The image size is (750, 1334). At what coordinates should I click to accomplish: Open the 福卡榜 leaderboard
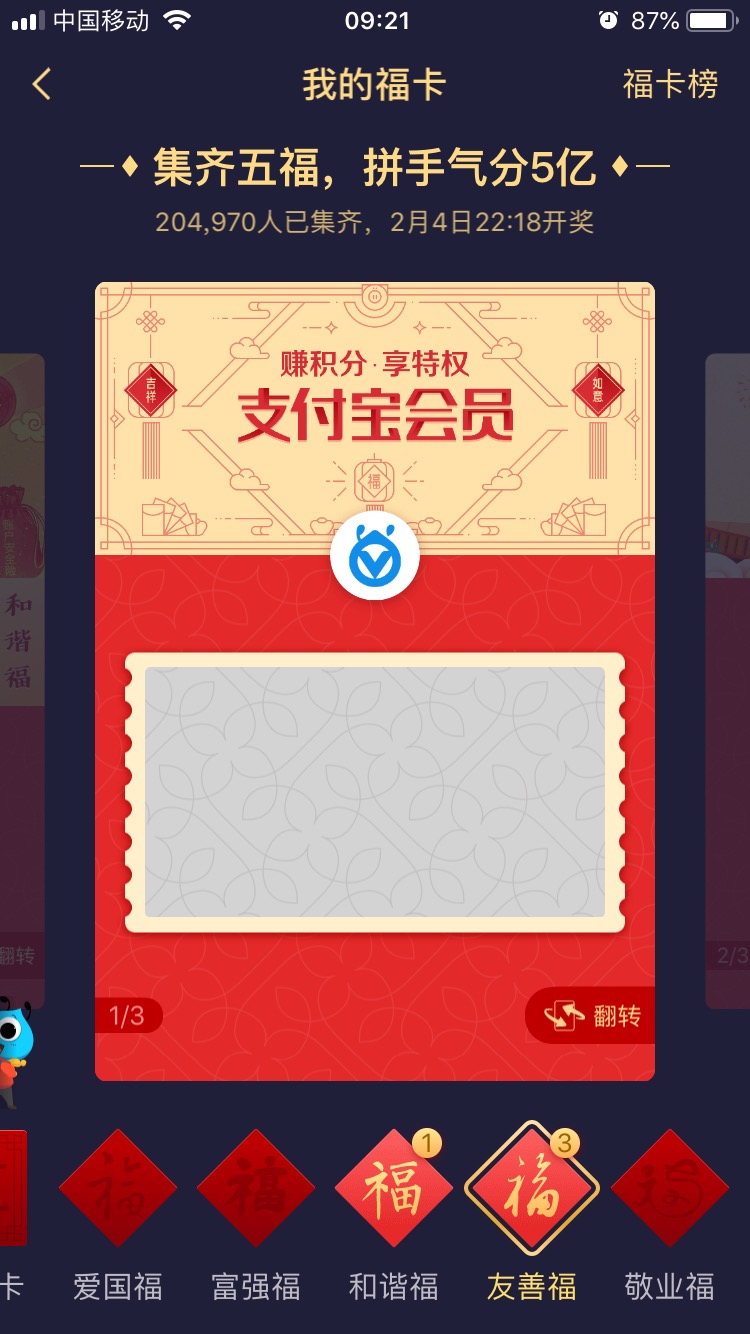pyautogui.click(x=670, y=84)
